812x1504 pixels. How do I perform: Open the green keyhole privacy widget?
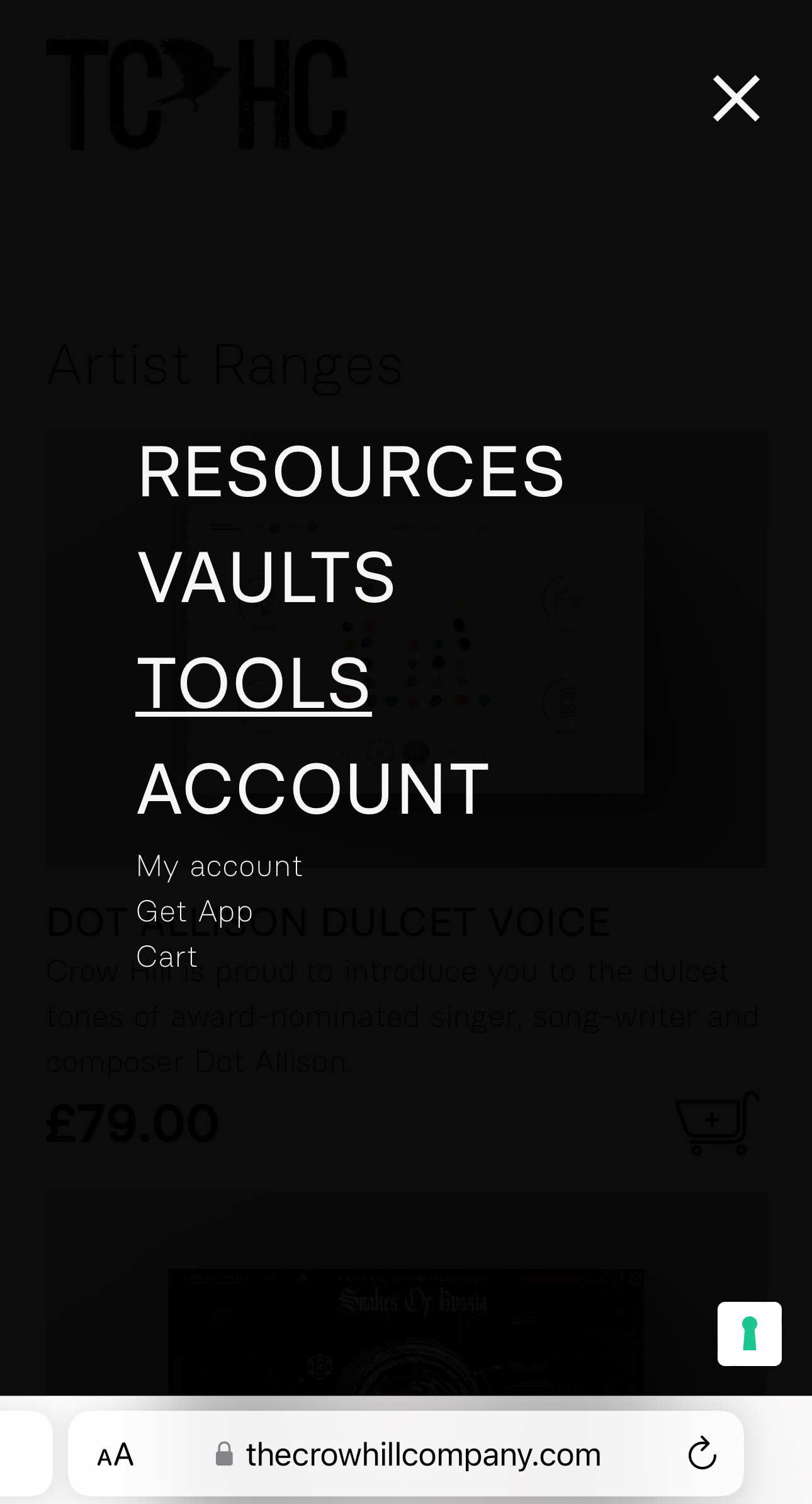(749, 1333)
